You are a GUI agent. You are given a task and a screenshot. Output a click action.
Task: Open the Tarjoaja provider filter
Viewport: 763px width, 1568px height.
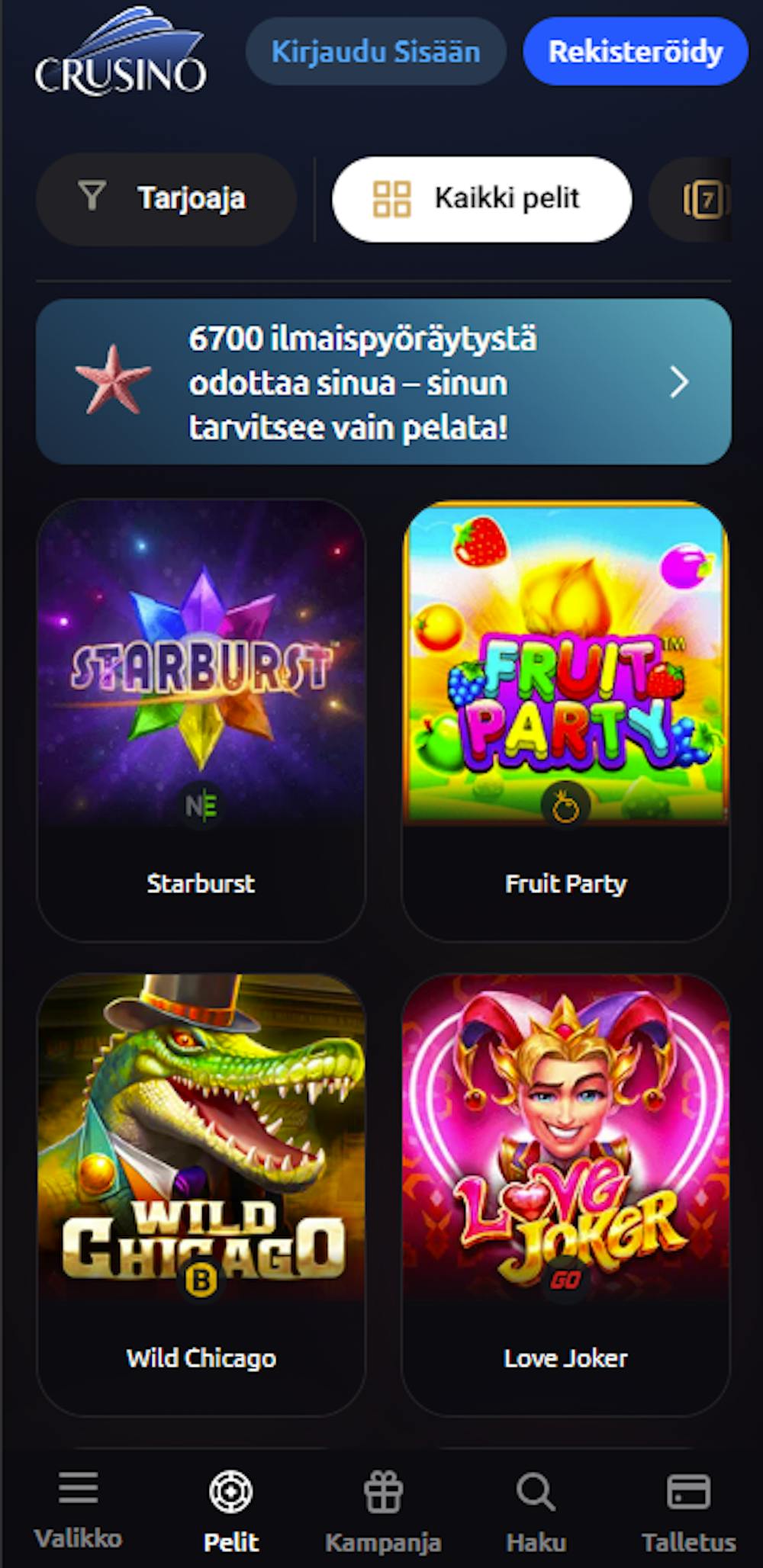(166, 199)
